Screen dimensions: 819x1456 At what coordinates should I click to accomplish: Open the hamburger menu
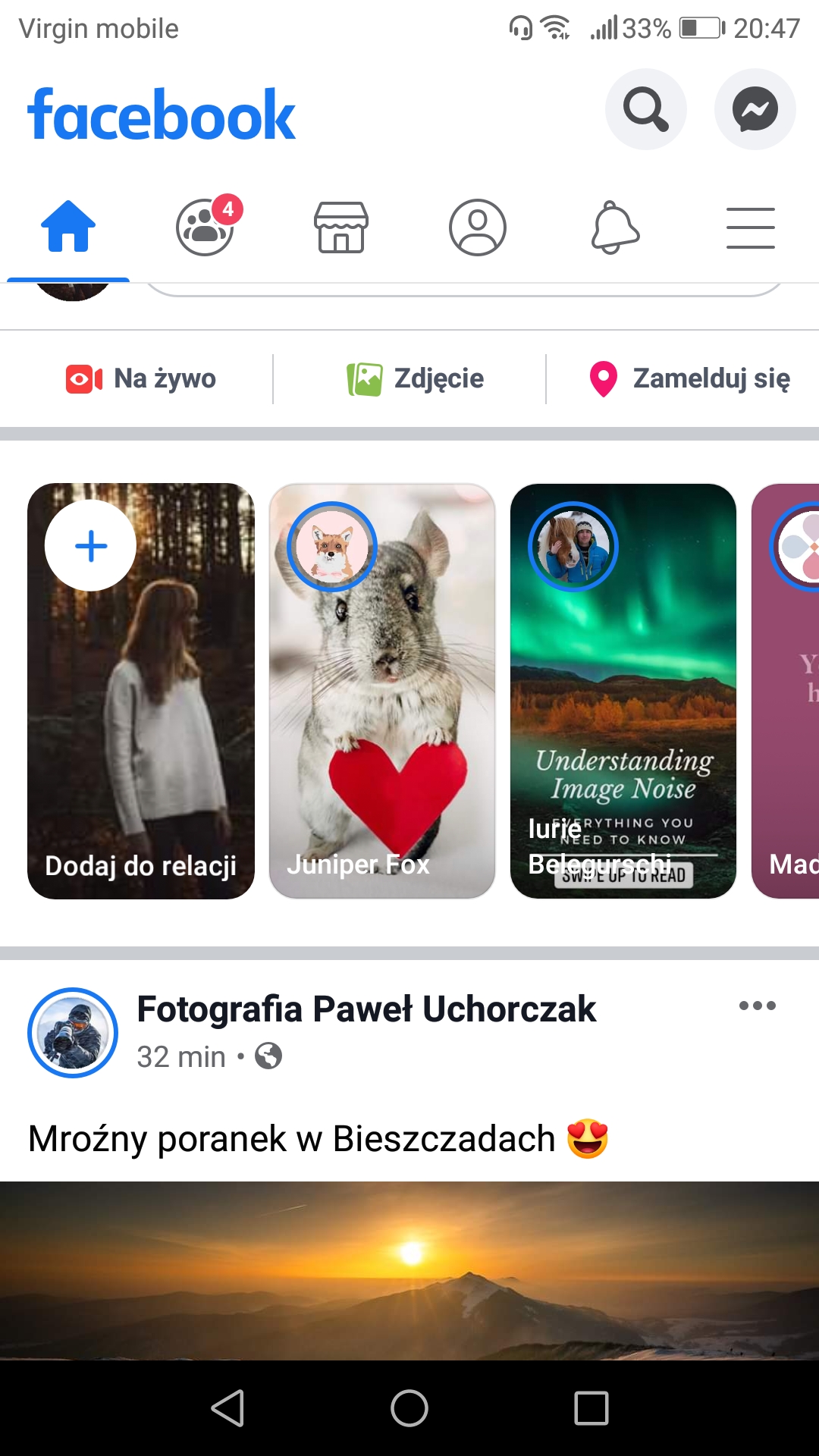pyautogui.click(x=750, y=227)
